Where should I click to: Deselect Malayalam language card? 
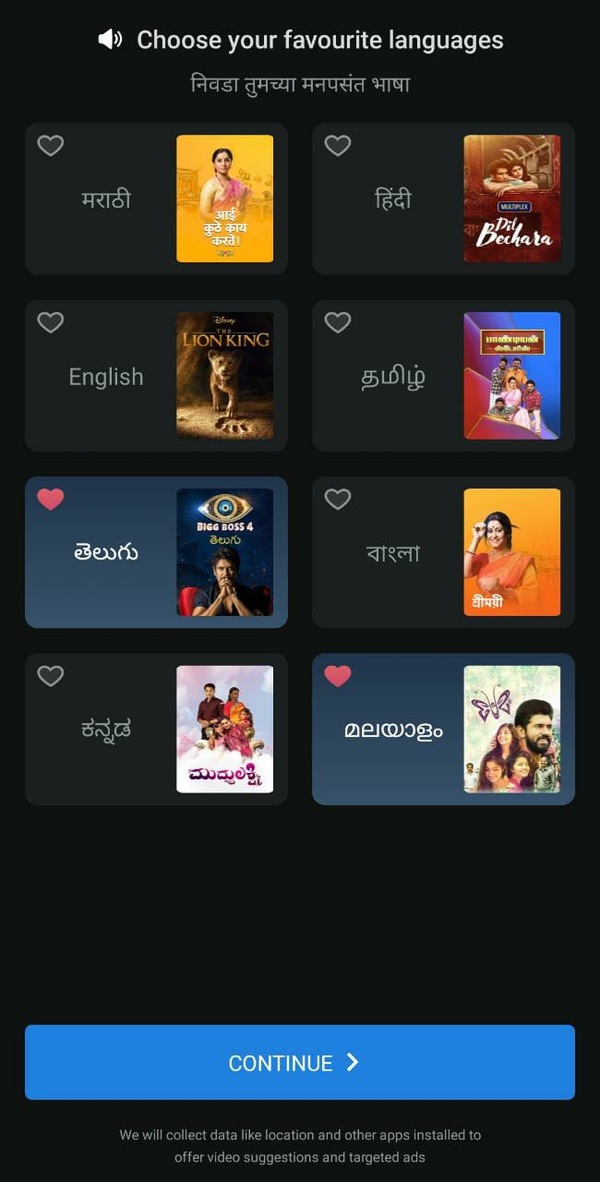coord(443,729)
